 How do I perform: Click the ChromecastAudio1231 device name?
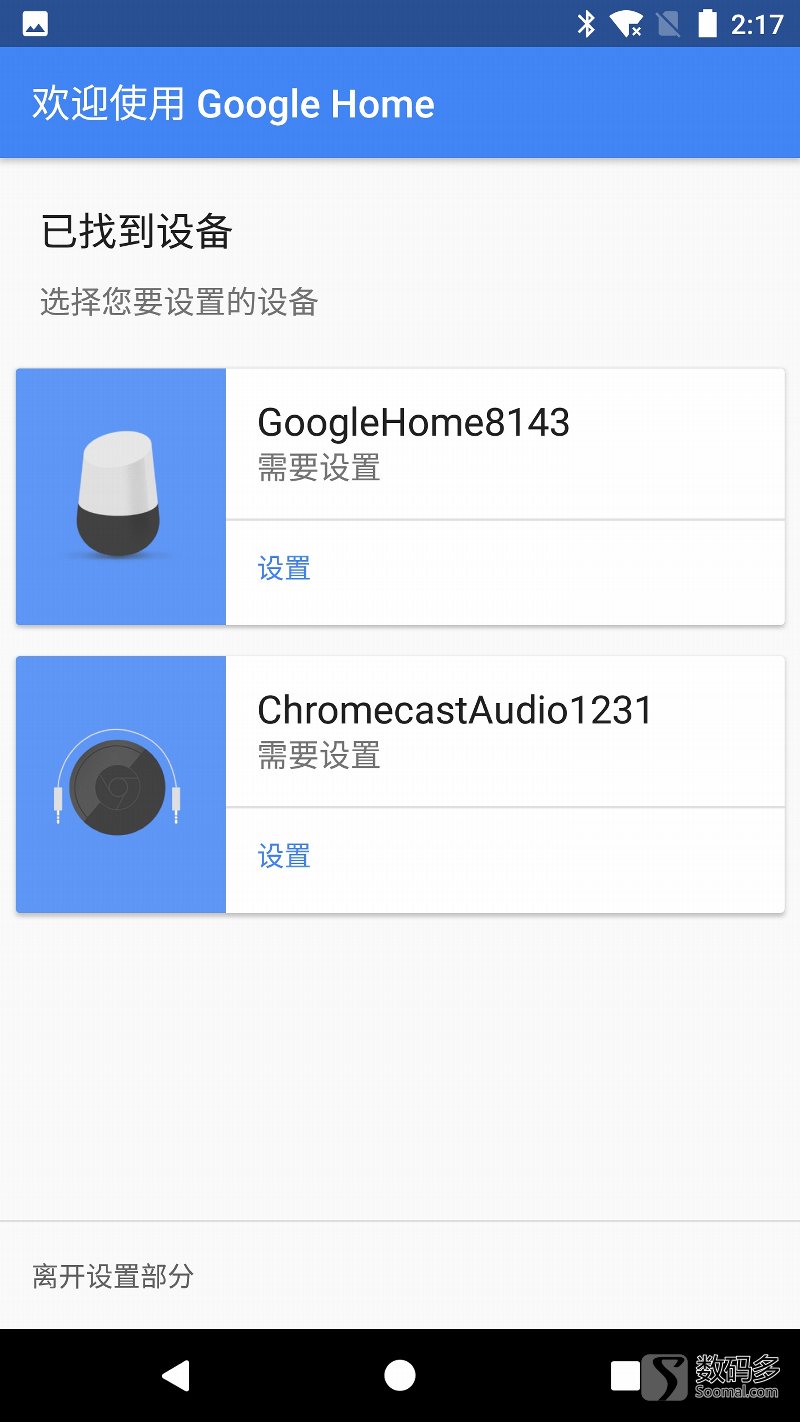tap(453, 710)
